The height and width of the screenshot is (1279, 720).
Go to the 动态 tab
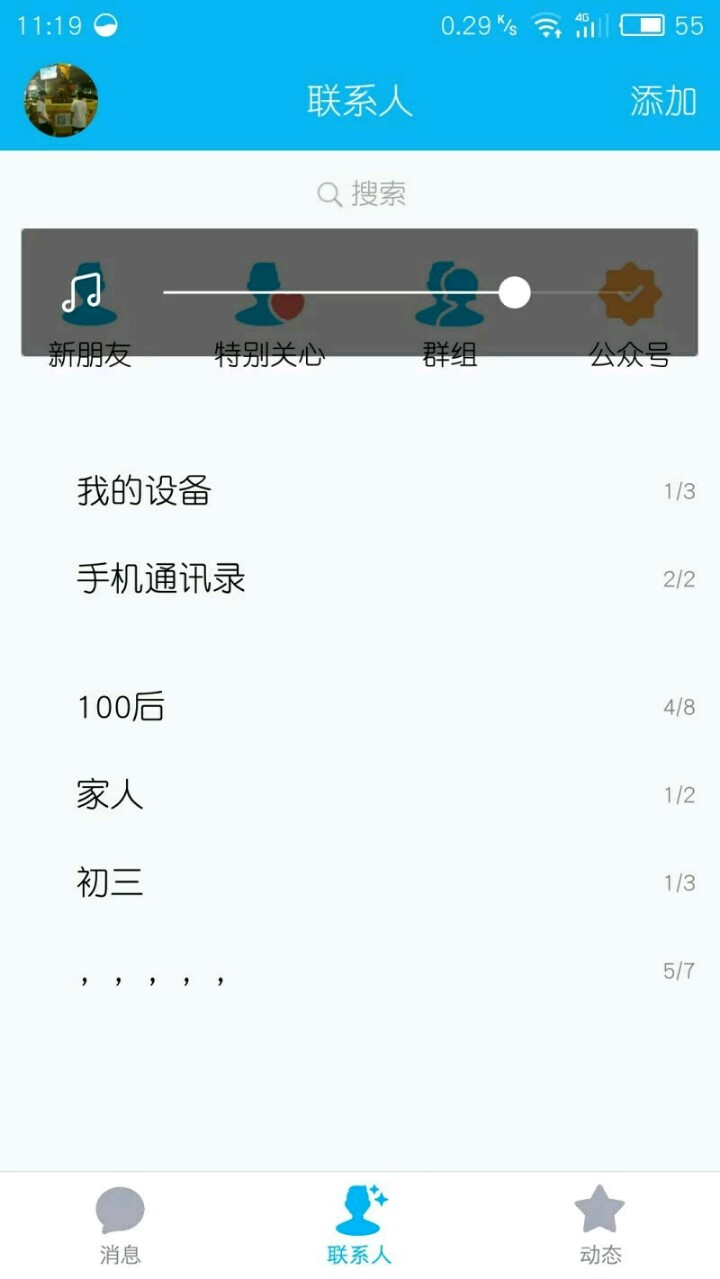[x=600, y=1224]
